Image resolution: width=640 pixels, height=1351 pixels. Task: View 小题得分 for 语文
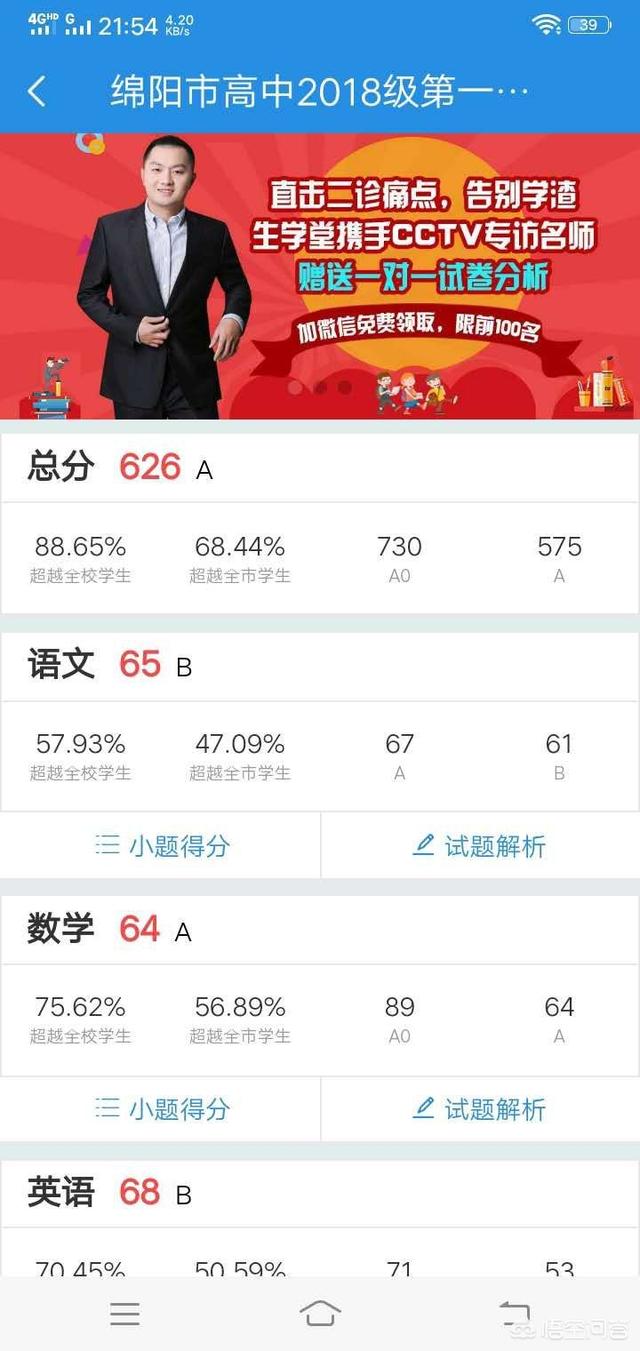[x=162, y=846]
